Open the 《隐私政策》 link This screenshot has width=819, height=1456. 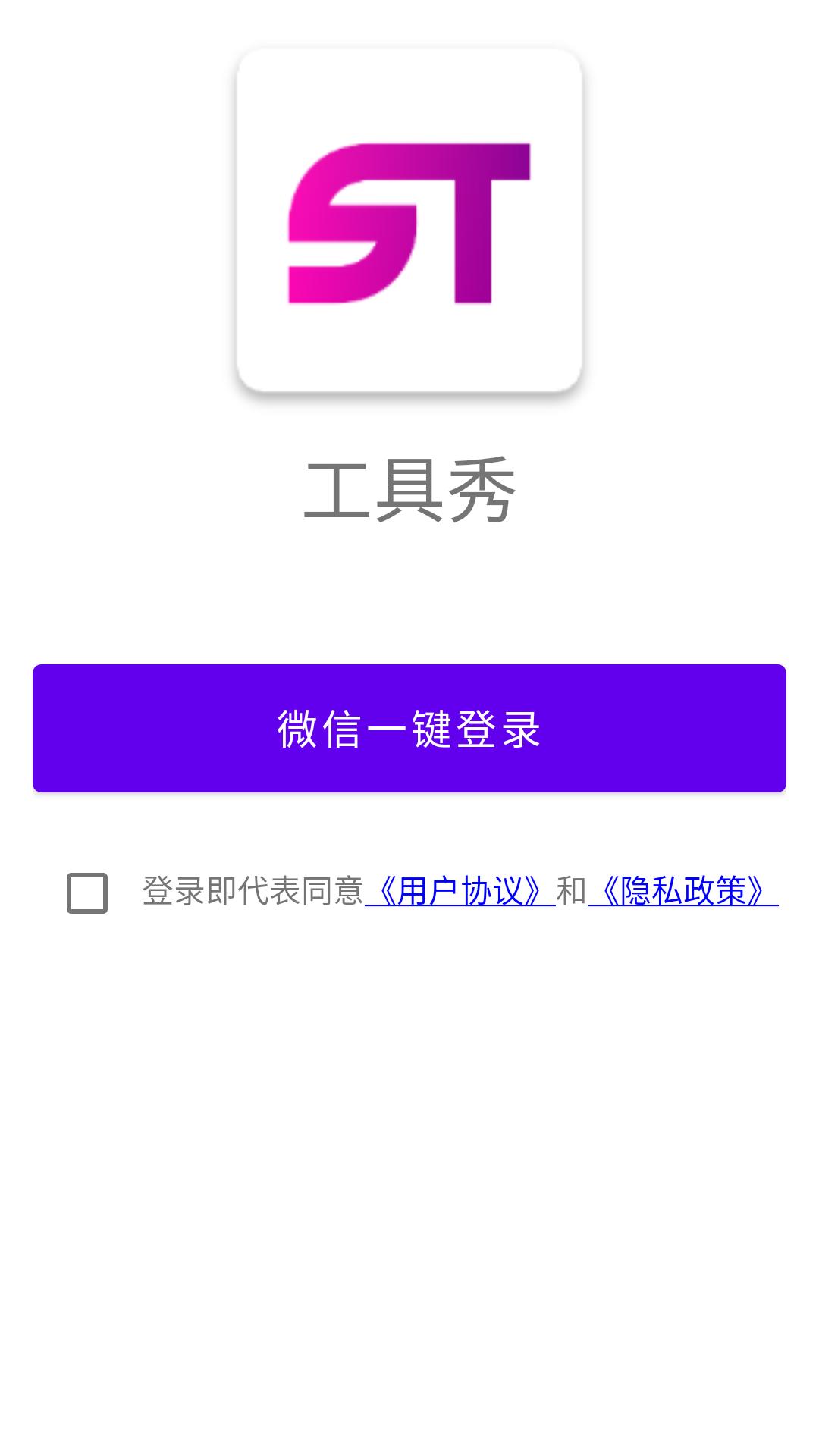682,891
